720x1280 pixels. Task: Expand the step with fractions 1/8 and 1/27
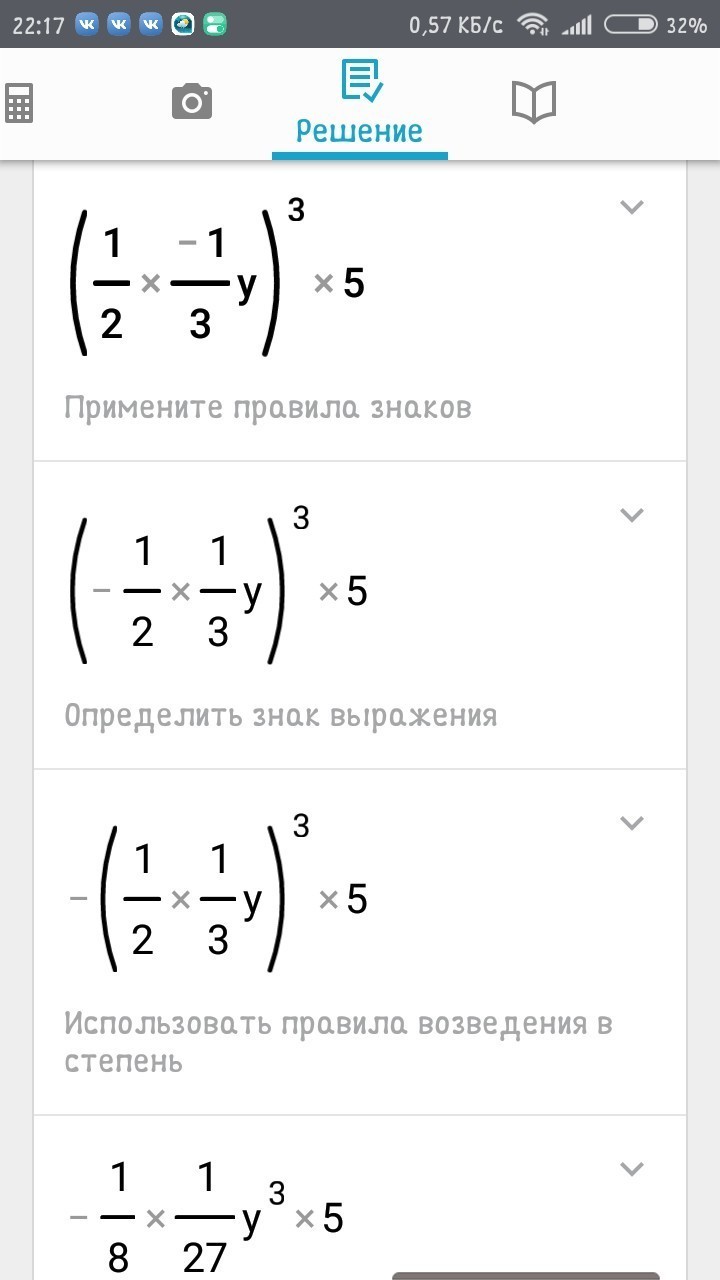pyautogui.click(x=631, y=1168)
